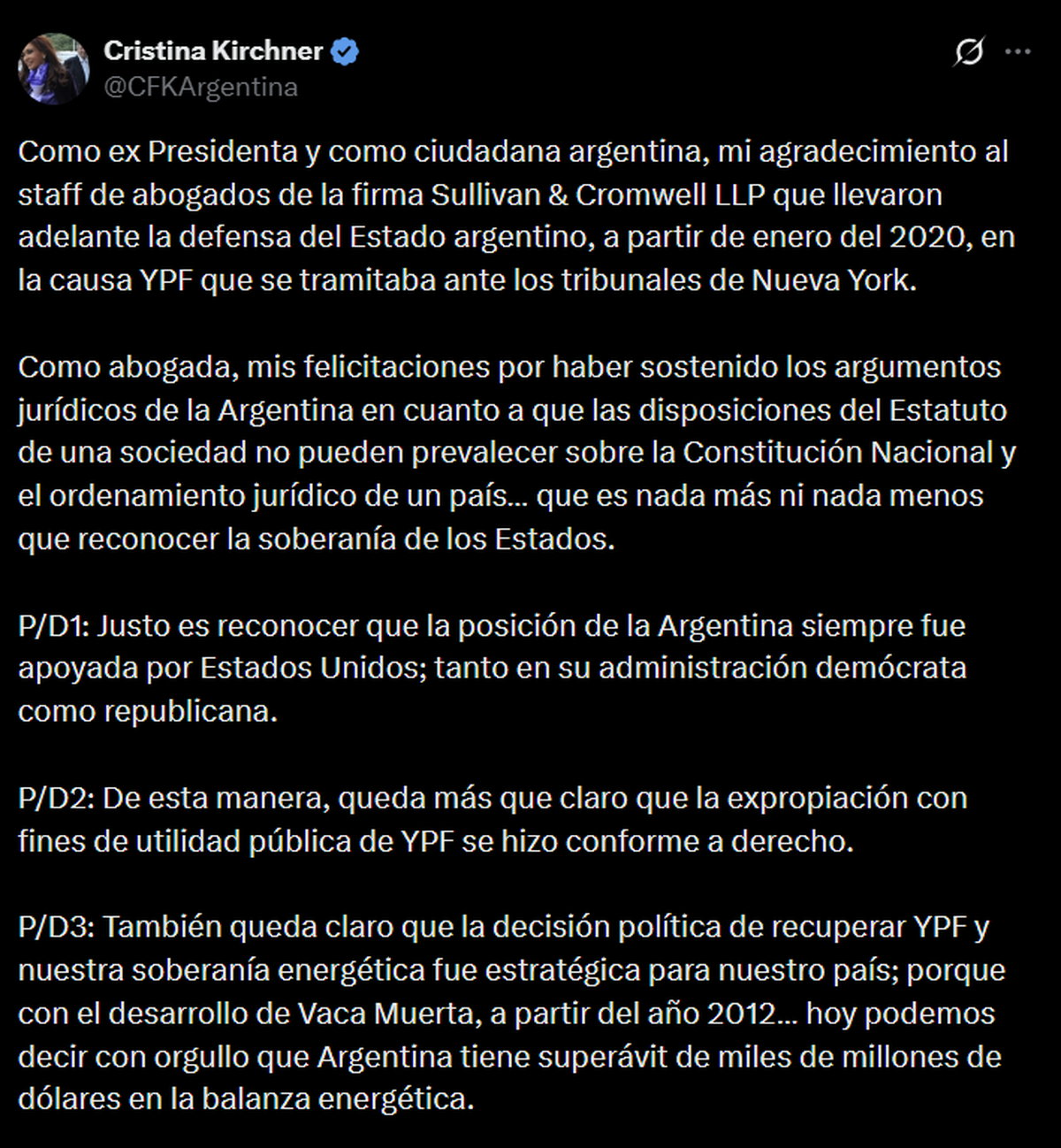Open the post's overflow menu
Viewport: 1061px width, 1148px height.
point(1018,52)
